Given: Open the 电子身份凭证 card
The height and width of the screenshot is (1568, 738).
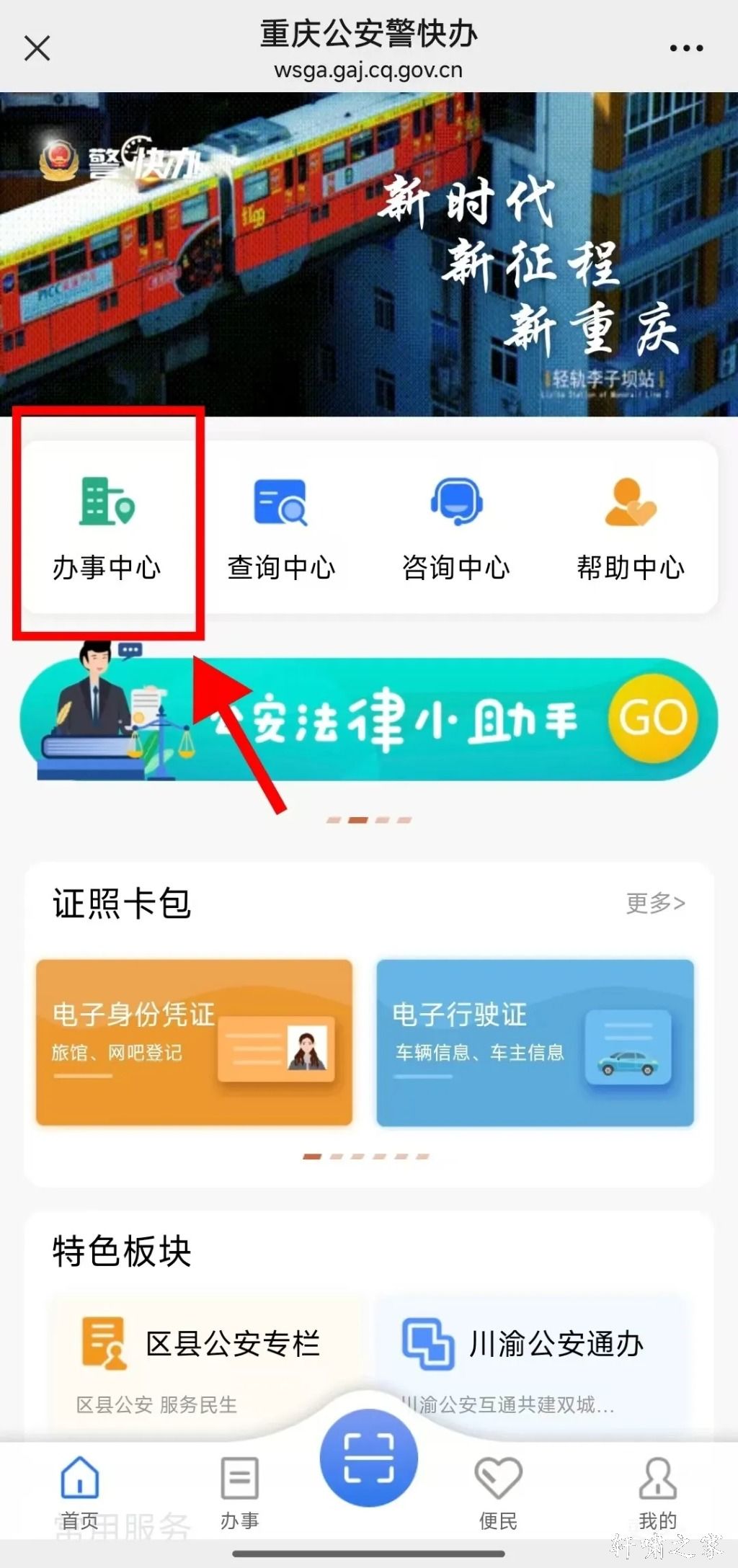Looking at the screenshot, I should [194, 1042].
